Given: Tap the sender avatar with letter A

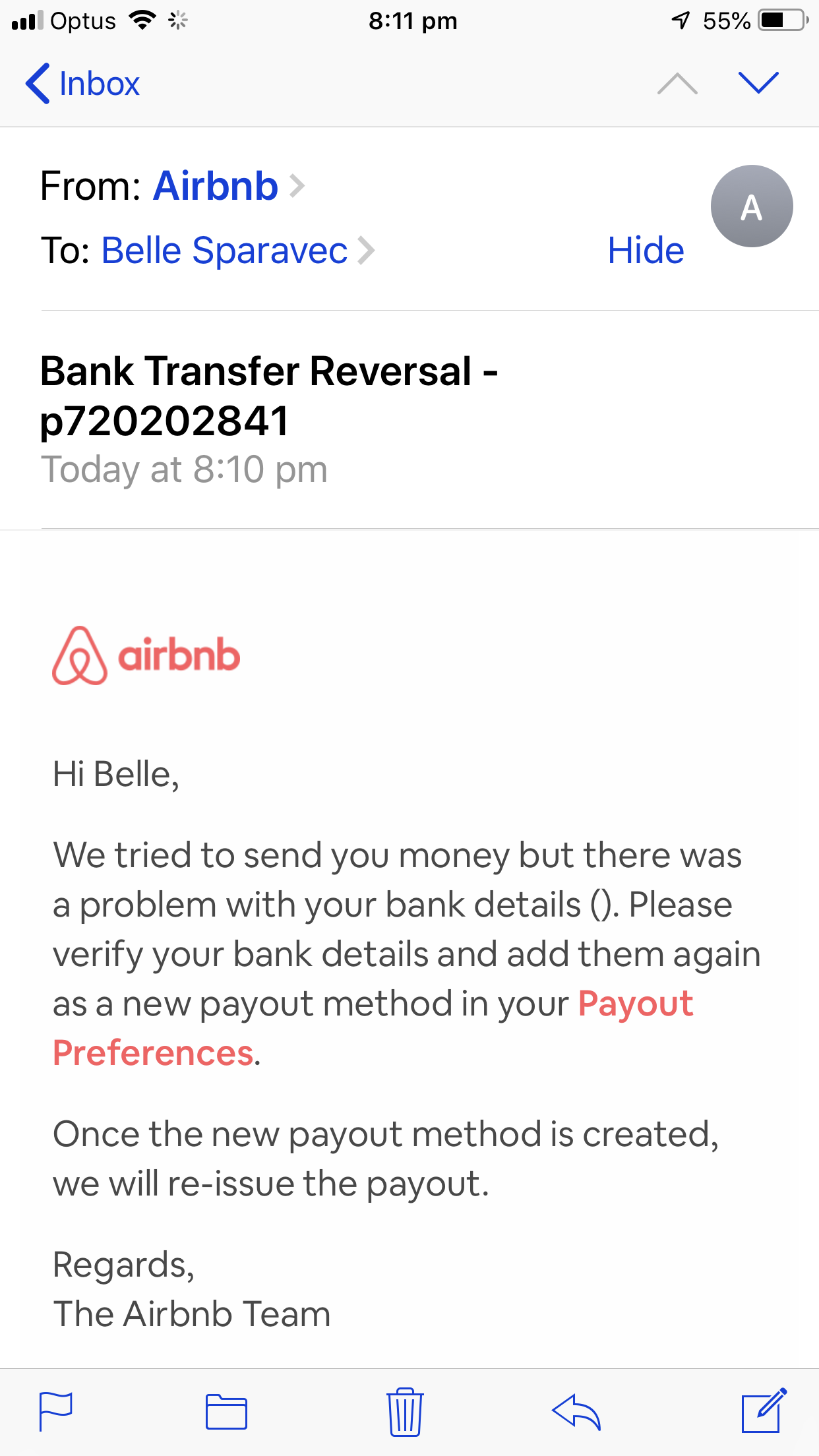Looking at the screenshot, I should pyautogui.click(x=751, y=206).
